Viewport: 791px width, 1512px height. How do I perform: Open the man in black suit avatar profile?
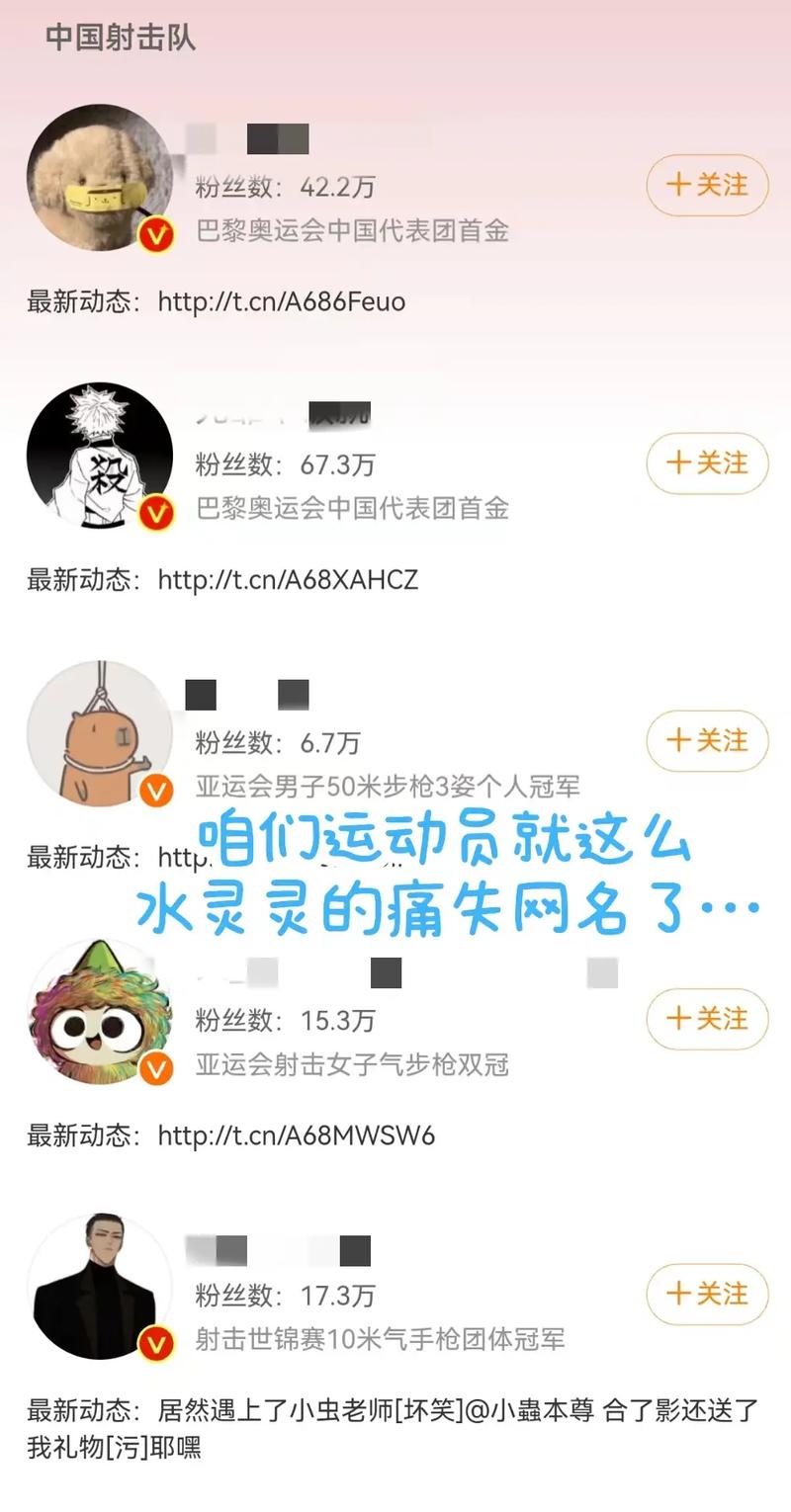100,1286
